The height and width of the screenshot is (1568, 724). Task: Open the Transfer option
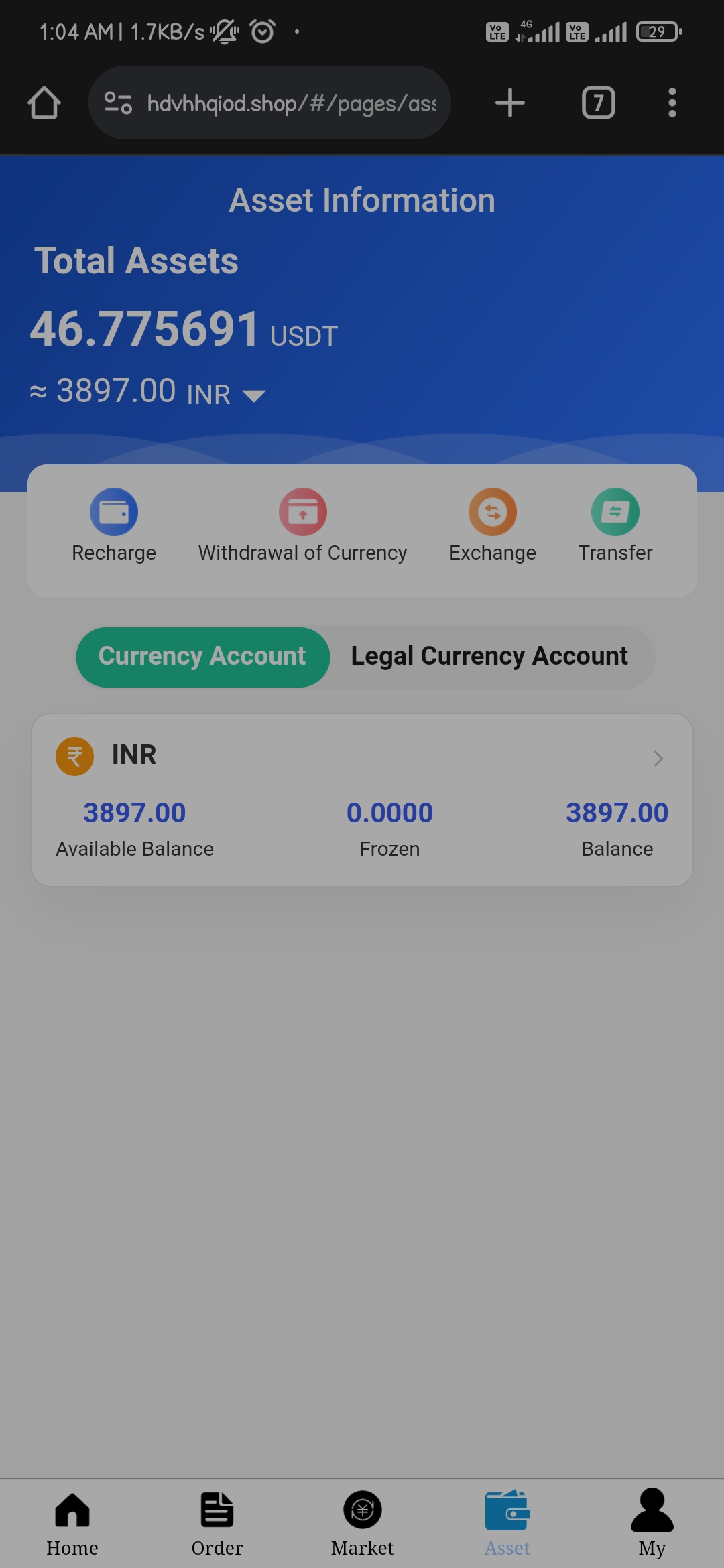coord(615,525)
